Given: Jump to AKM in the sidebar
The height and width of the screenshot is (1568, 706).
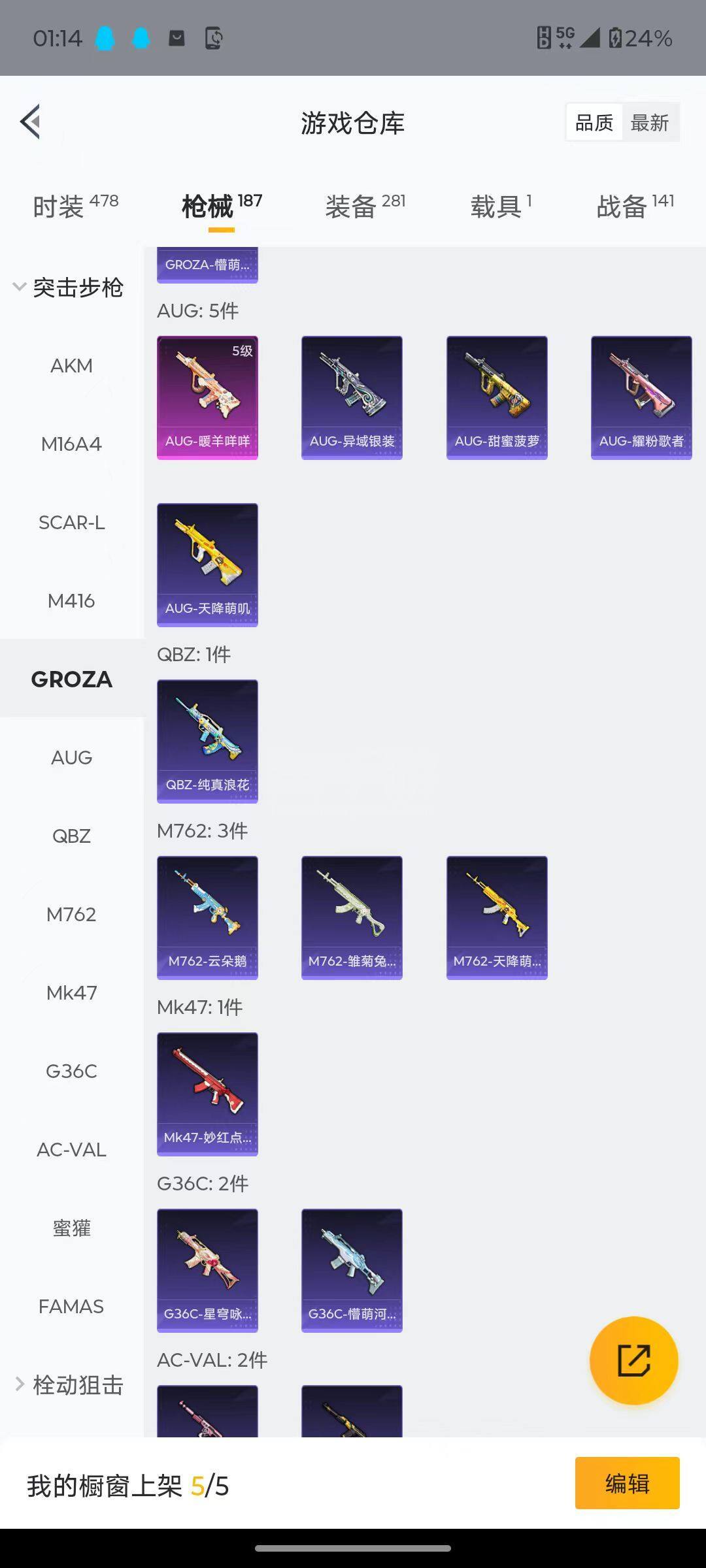Looking at the screenshot, I should [72, 365].
